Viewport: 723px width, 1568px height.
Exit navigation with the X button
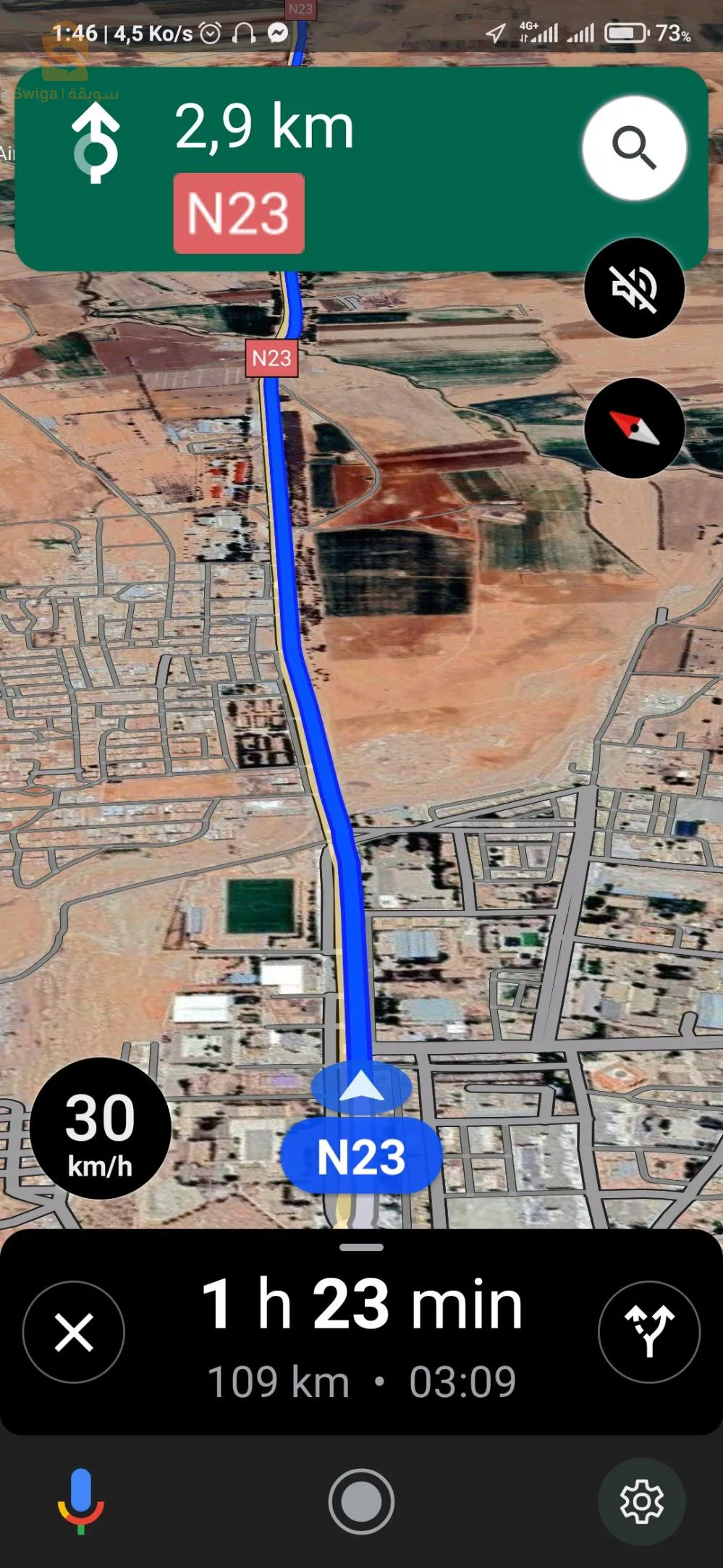tap(74, 1332)
